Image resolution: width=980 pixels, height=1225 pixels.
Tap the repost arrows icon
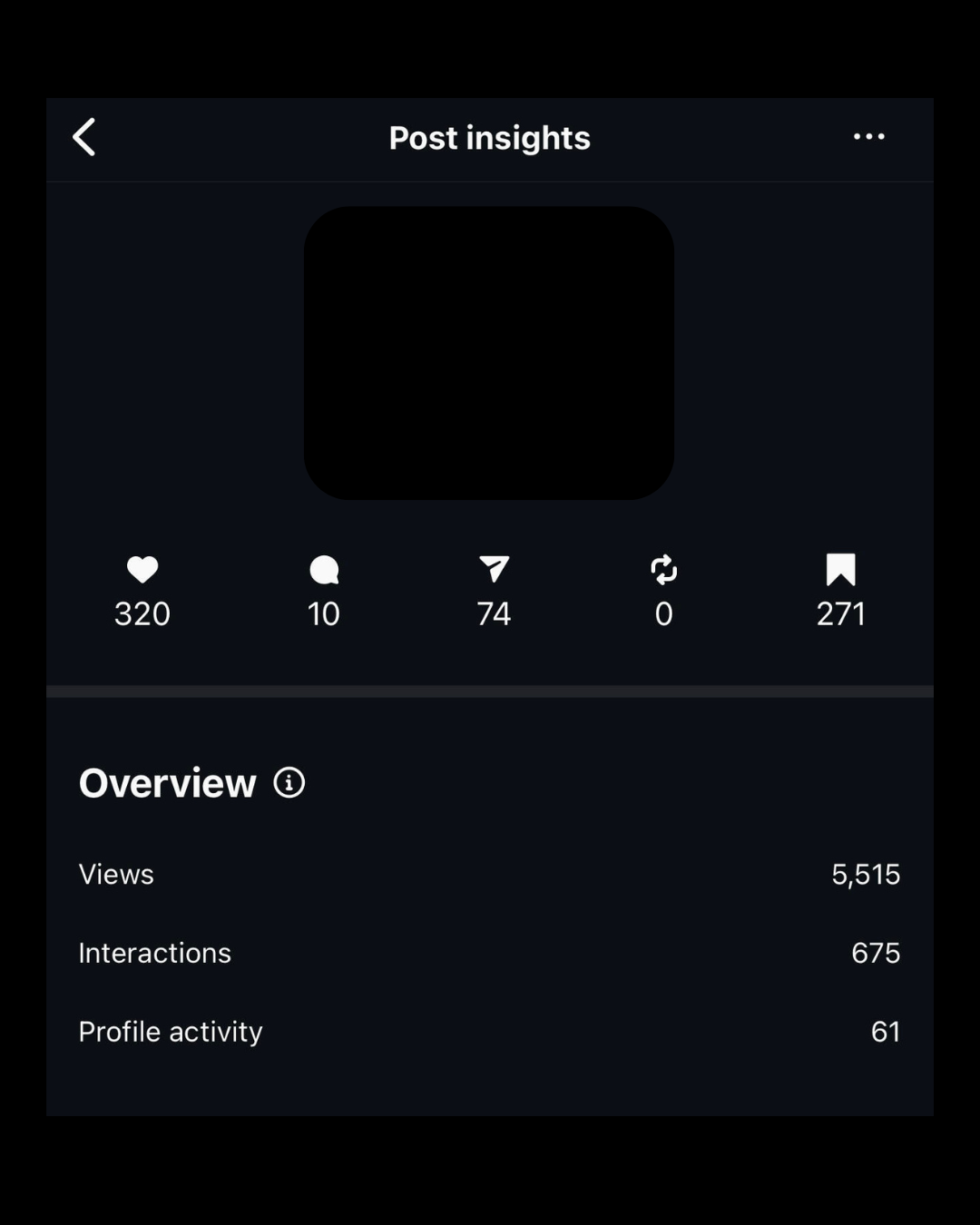click(663, 570)
